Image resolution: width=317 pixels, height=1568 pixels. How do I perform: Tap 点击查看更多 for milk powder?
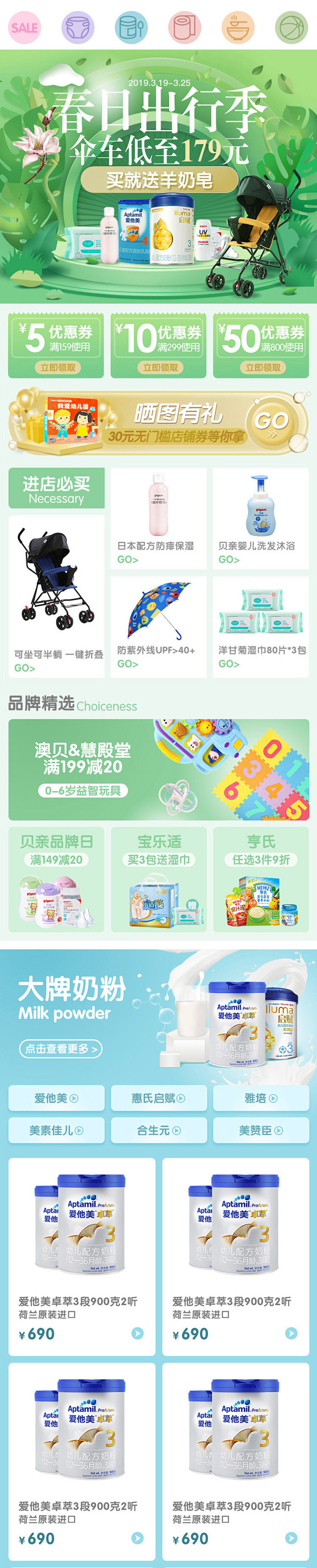tap(60, 1049)
